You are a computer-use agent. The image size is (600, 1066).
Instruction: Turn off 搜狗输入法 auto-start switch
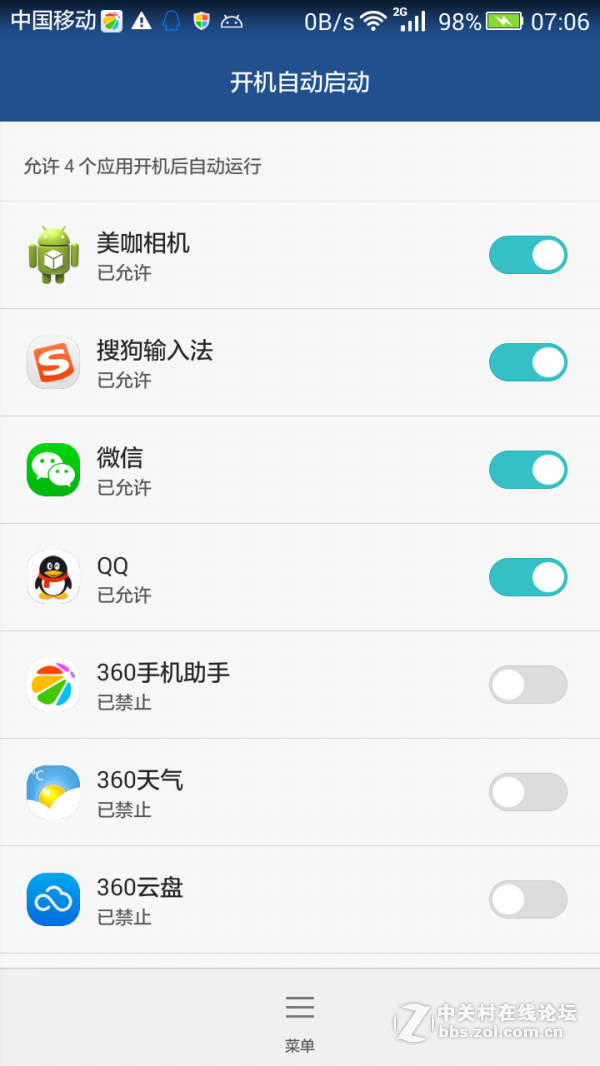coord(527,362)
